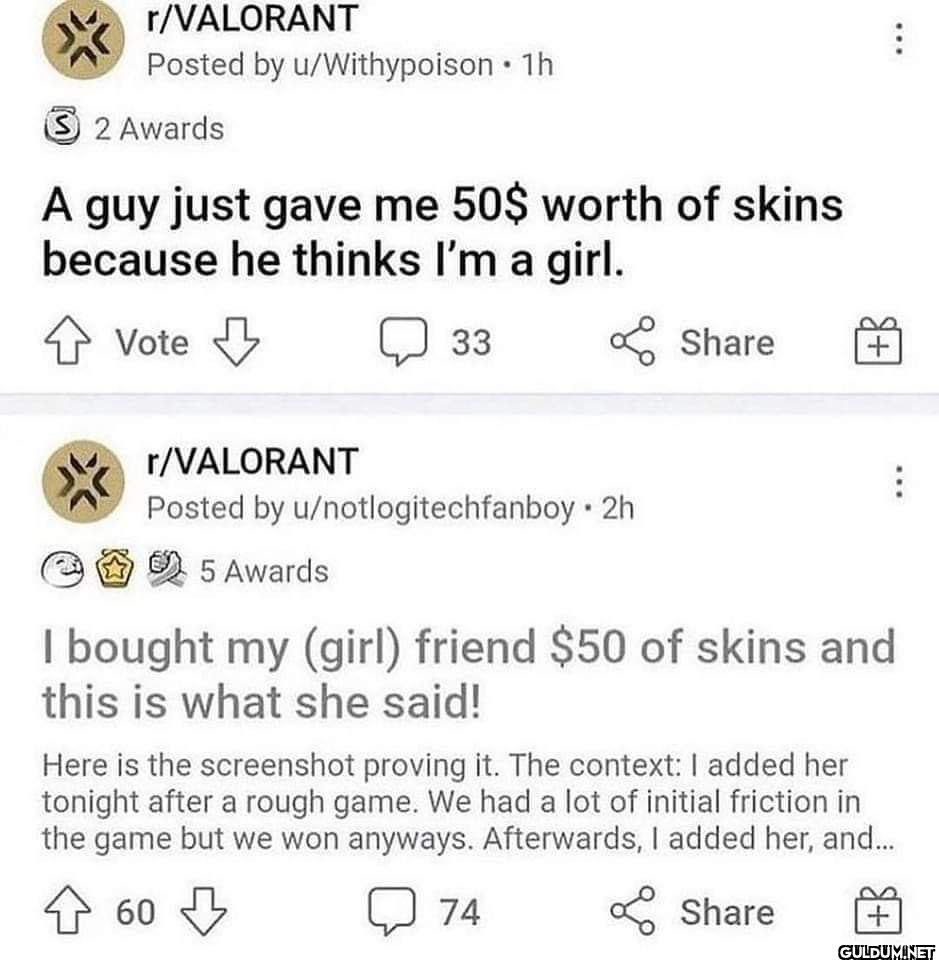Open the post 'A guy just gave me 50$ worth of skins'
The height and width of the screenshot is (960, 939).
point(441,233)
